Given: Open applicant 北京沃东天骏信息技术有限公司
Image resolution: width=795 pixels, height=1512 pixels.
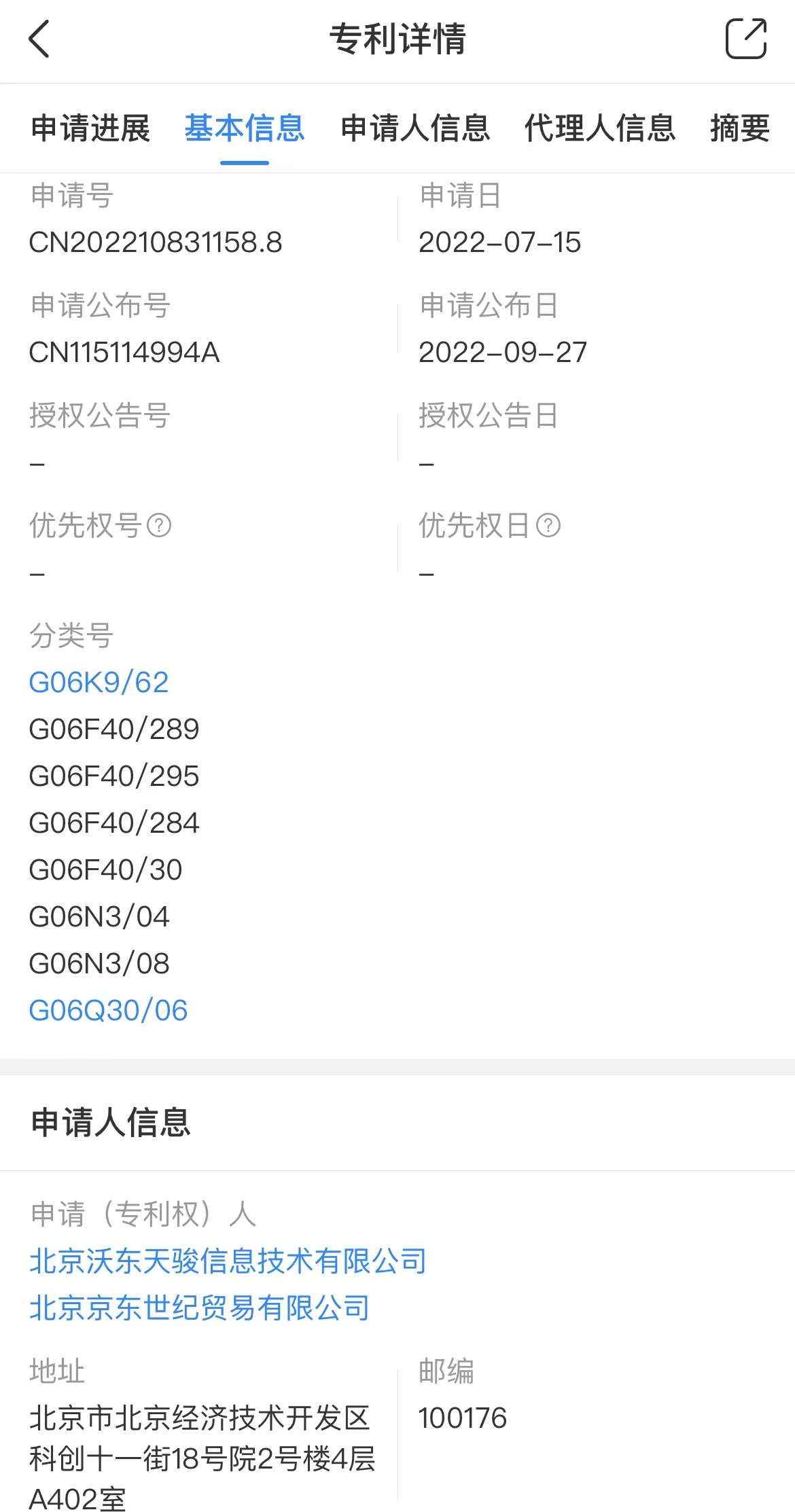Looking at the screenshot, I should (228, 1261).
